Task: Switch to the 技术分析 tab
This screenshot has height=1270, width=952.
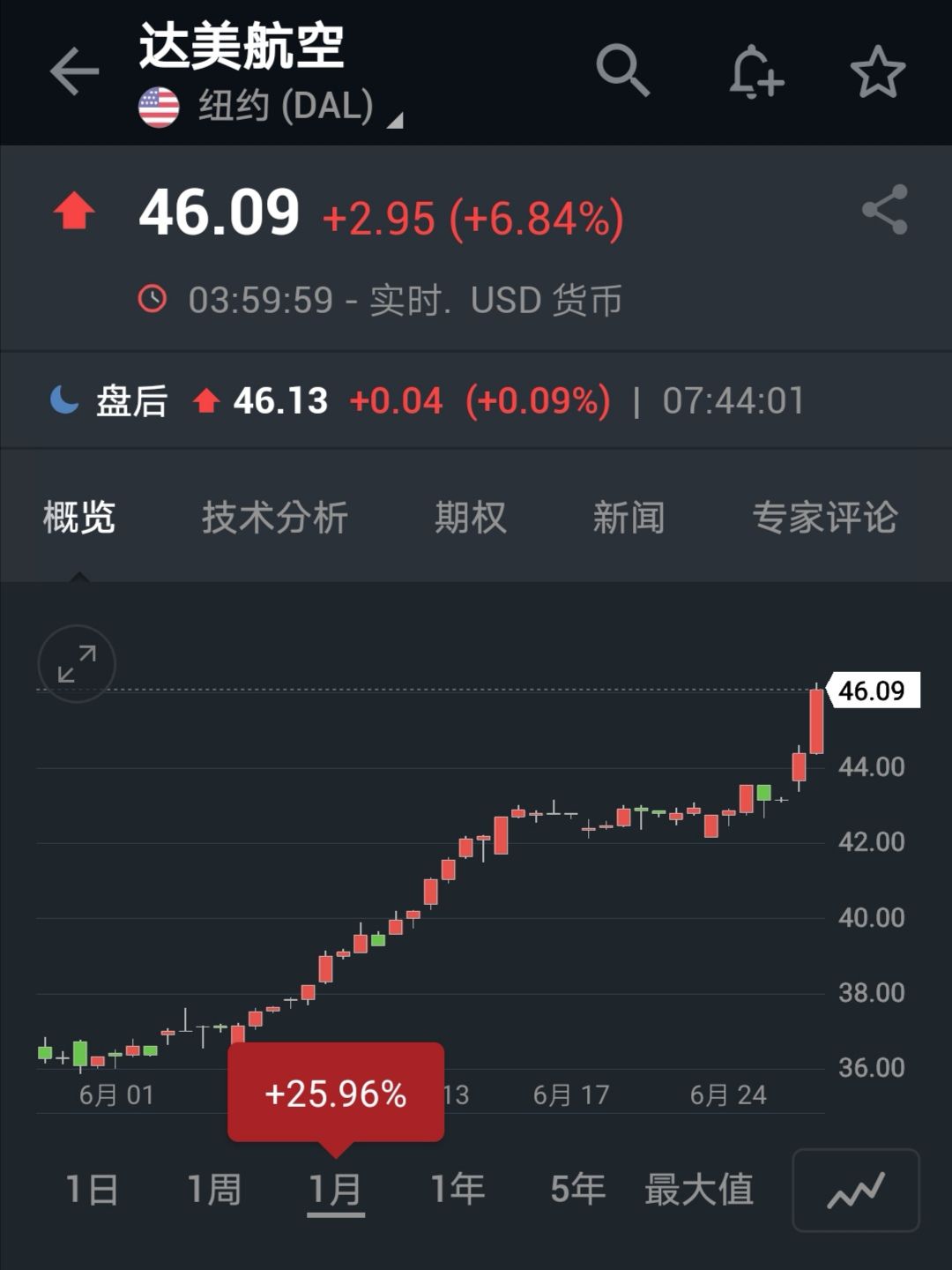Action: [x=275, y=518]
